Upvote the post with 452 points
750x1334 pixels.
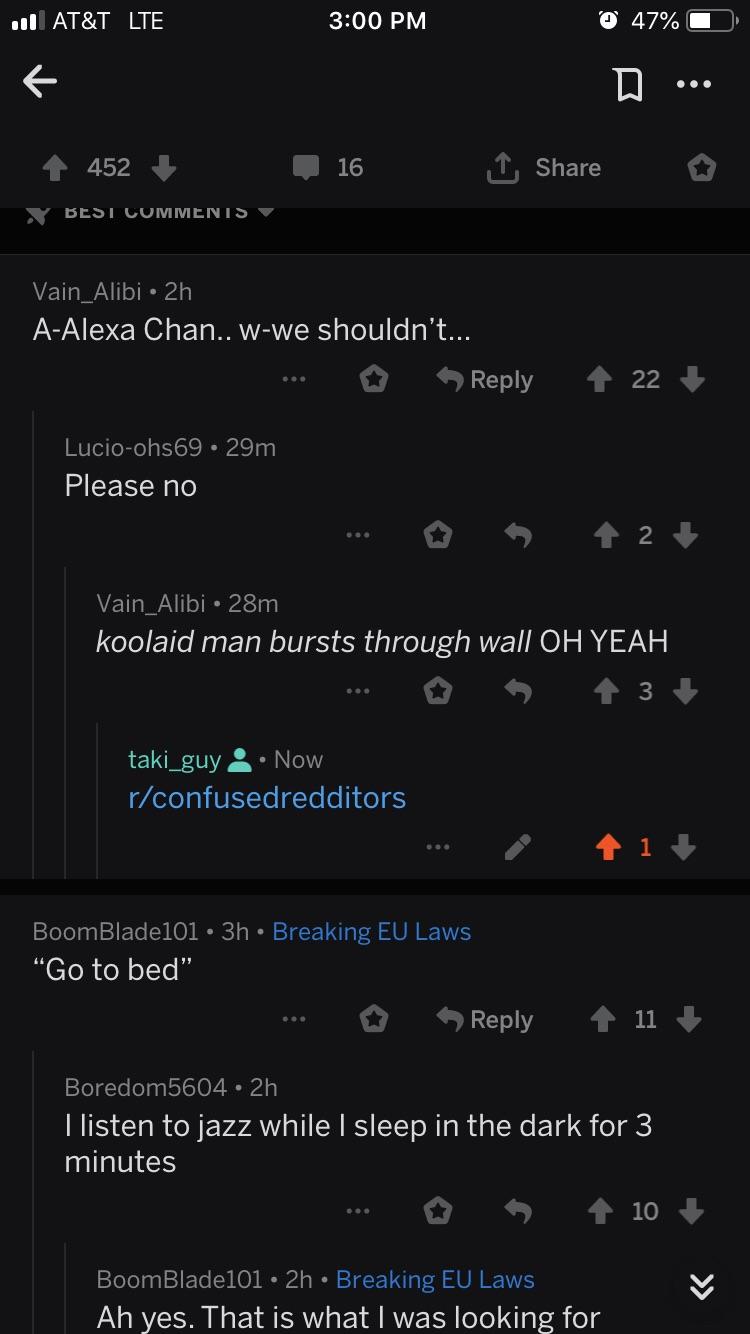[55, 168]
